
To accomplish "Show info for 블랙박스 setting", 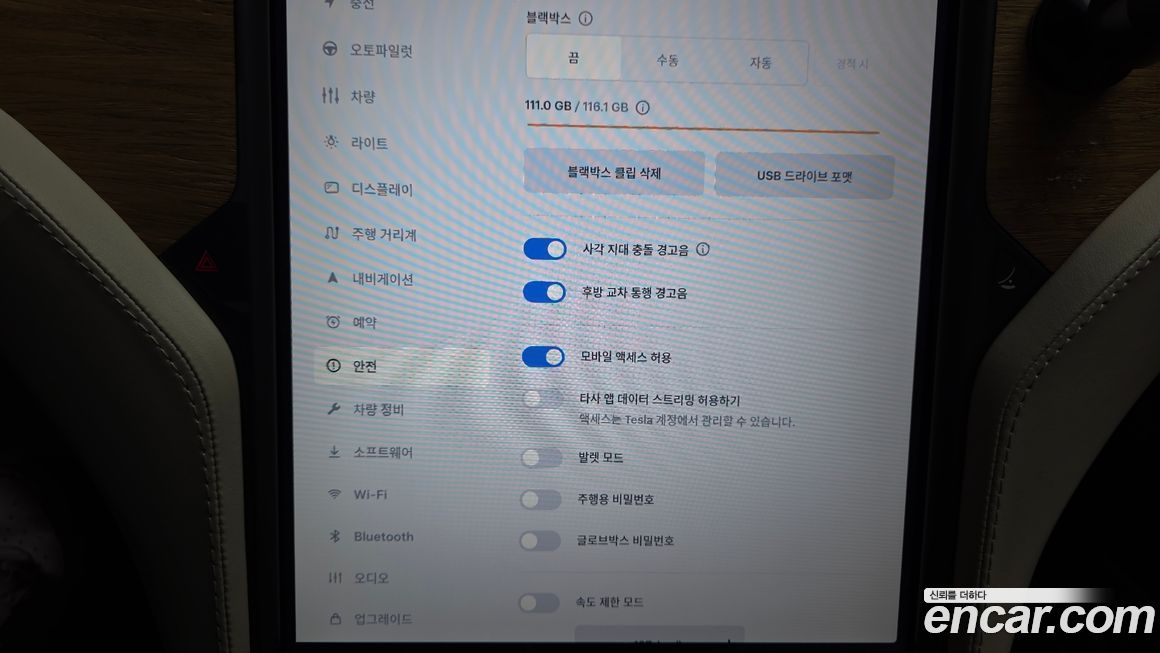I will (x=586, y=18).
